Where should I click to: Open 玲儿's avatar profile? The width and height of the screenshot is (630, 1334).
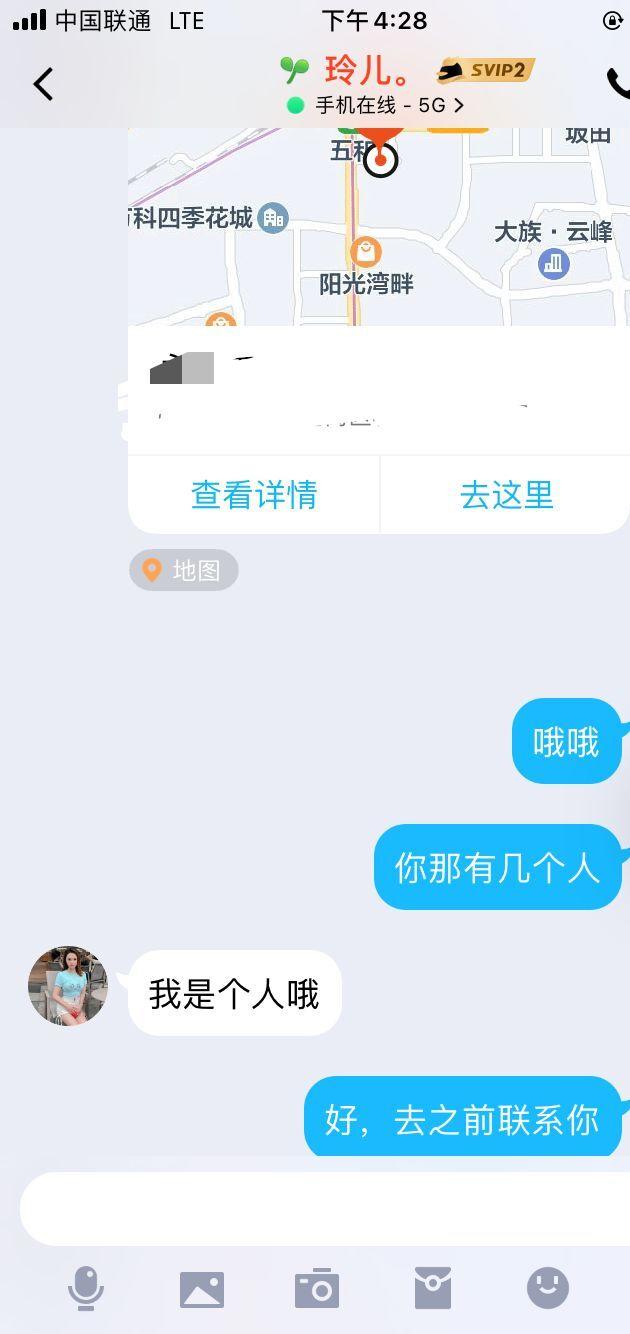tap(67, 986)
